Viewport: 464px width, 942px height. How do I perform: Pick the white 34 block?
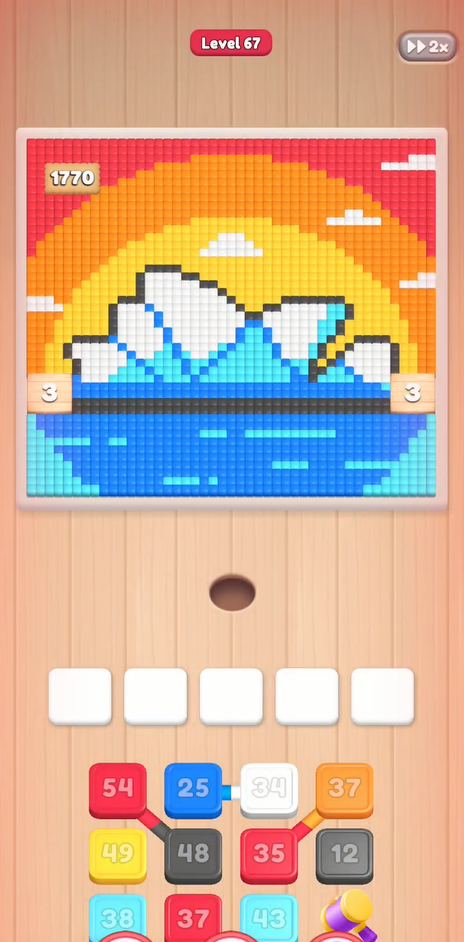pos(269,790)
